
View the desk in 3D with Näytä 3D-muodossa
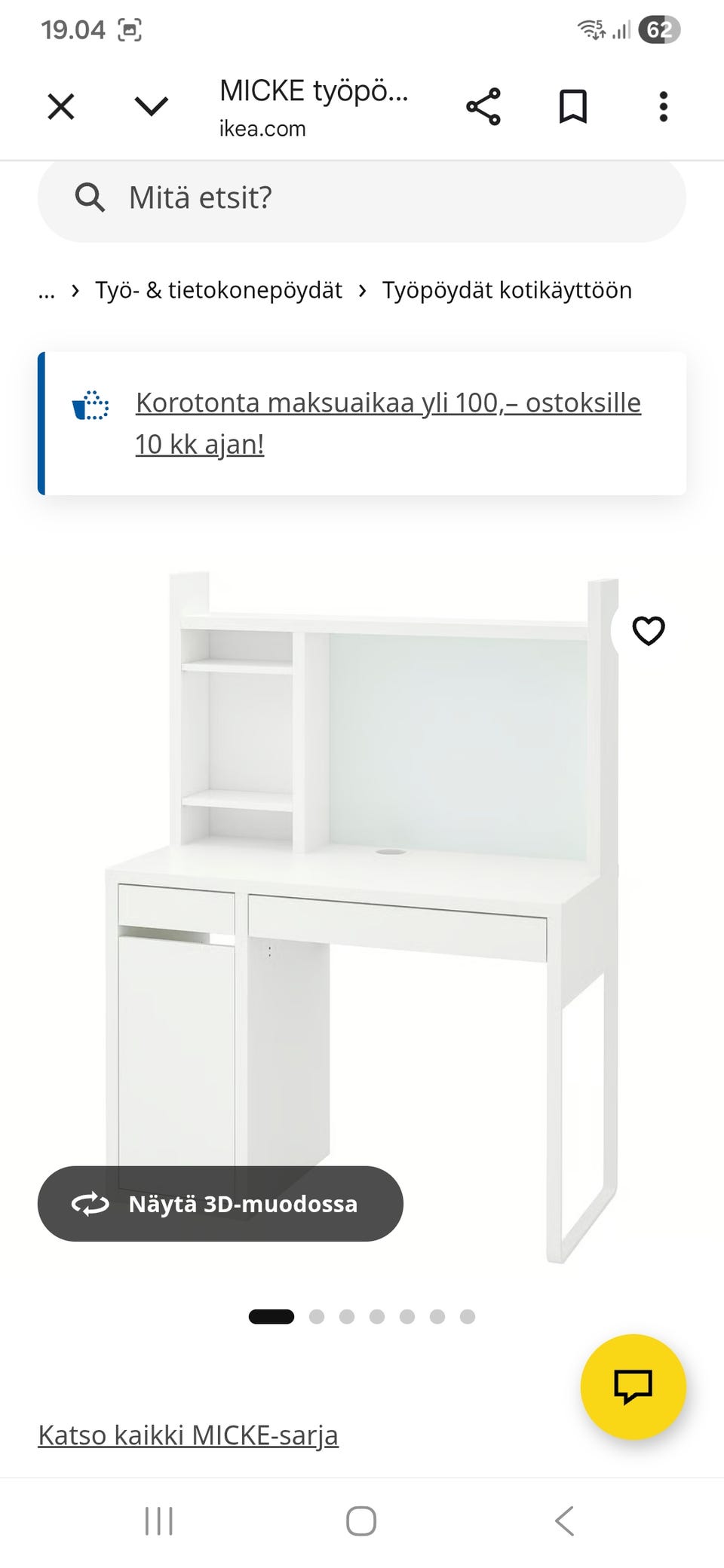[220, 1204]
